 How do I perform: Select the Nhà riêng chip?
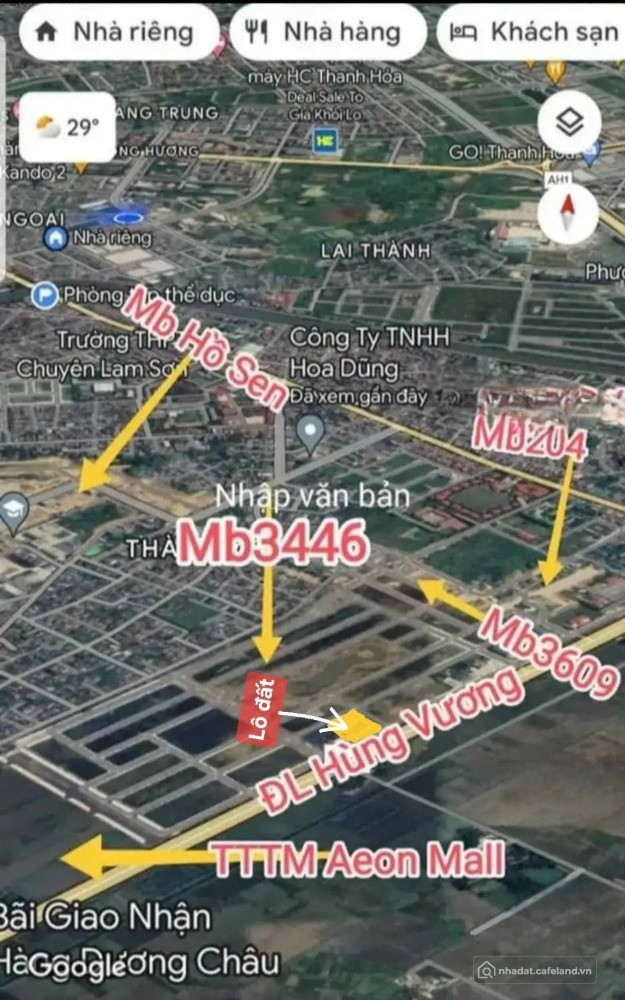click(x=119, y=33)
